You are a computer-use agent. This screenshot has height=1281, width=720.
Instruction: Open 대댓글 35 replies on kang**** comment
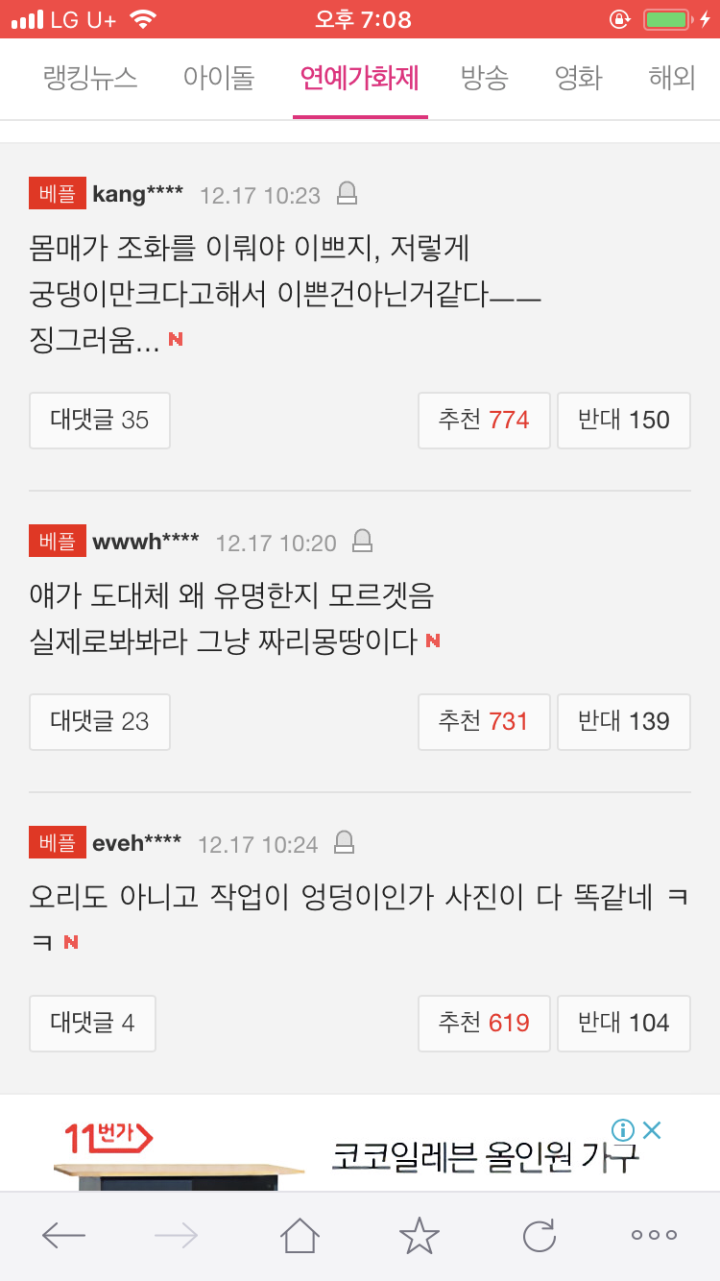(x=100, y=420)
